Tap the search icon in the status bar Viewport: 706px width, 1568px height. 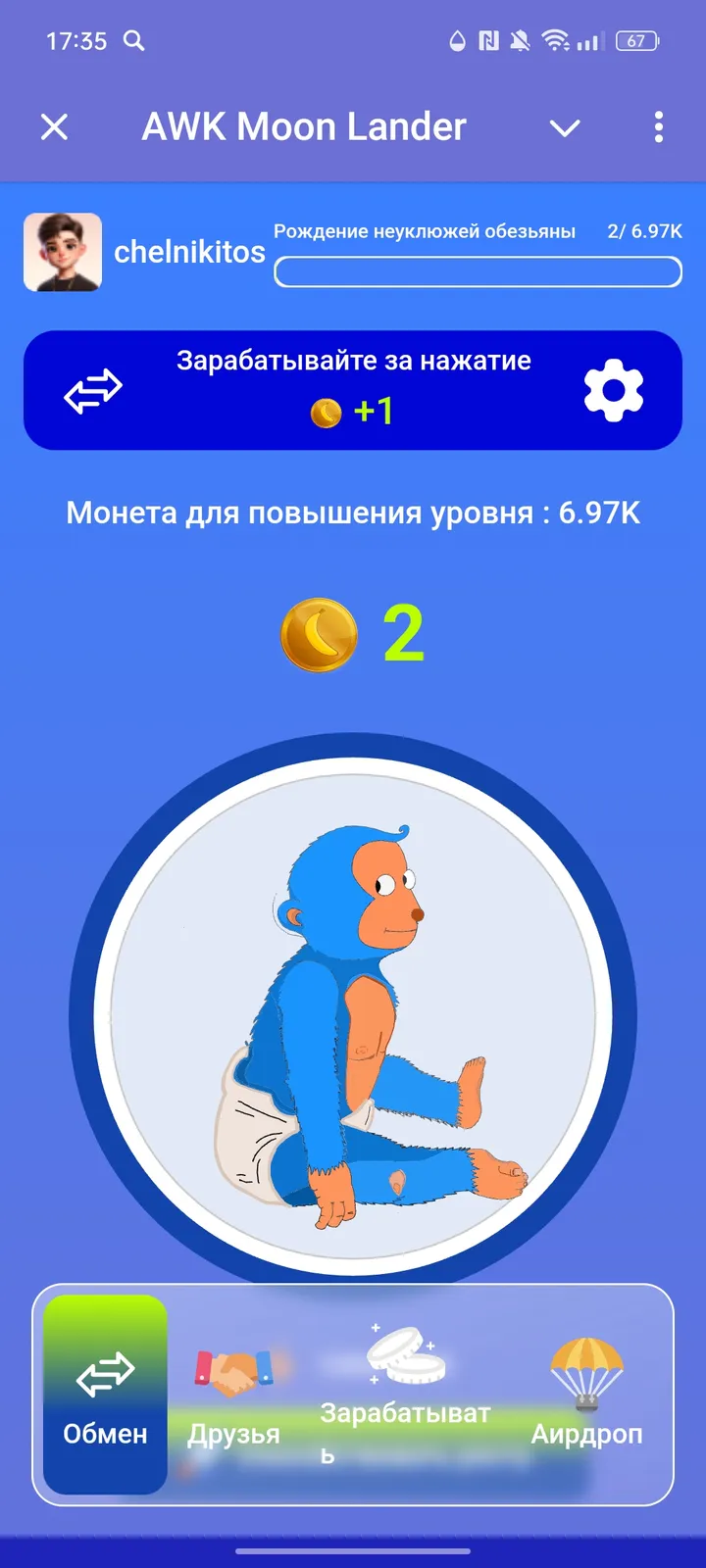(x=133, y=41)
